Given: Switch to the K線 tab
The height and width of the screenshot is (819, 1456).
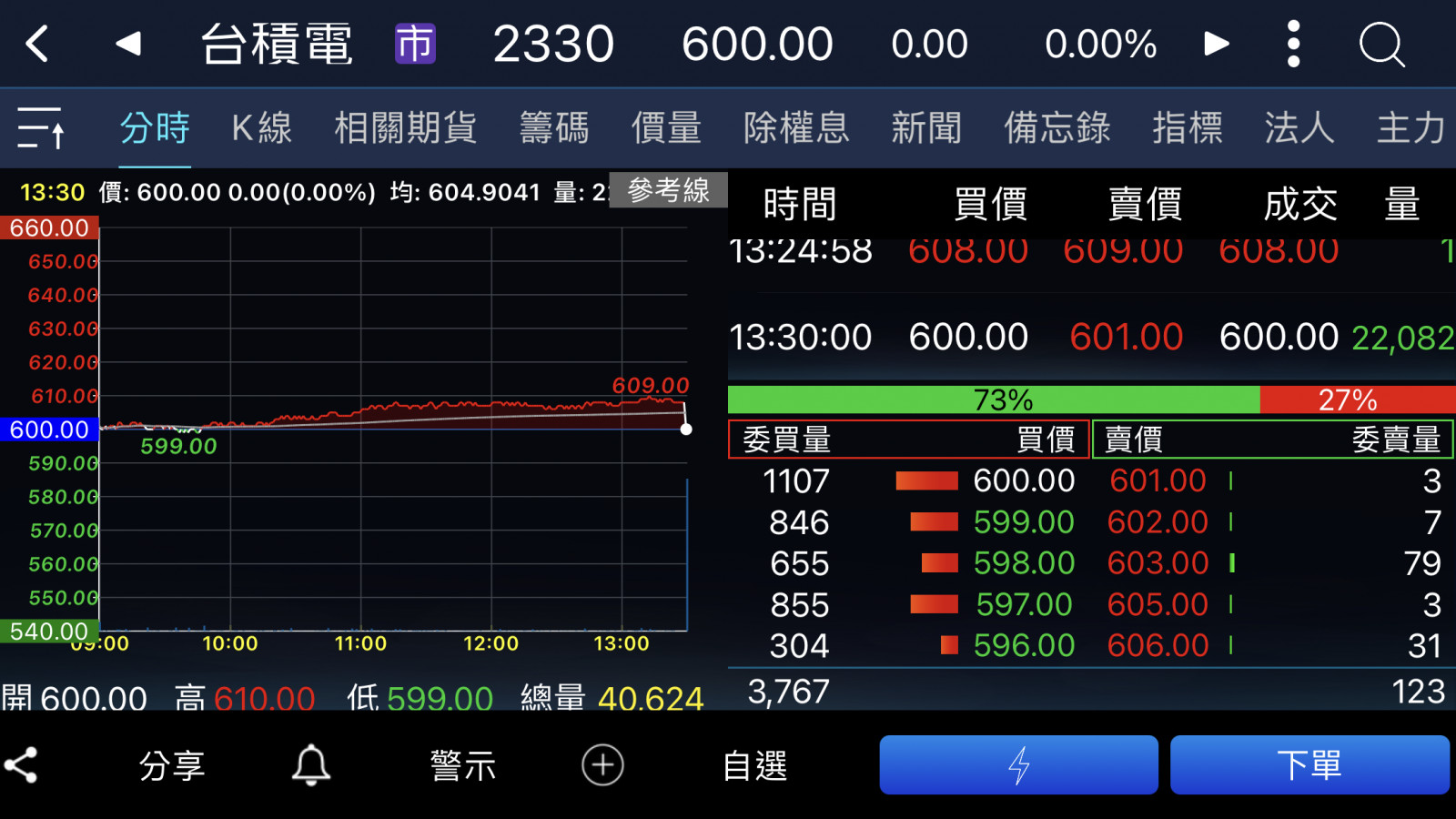Looking at the screenshot, I should [261, 127].
